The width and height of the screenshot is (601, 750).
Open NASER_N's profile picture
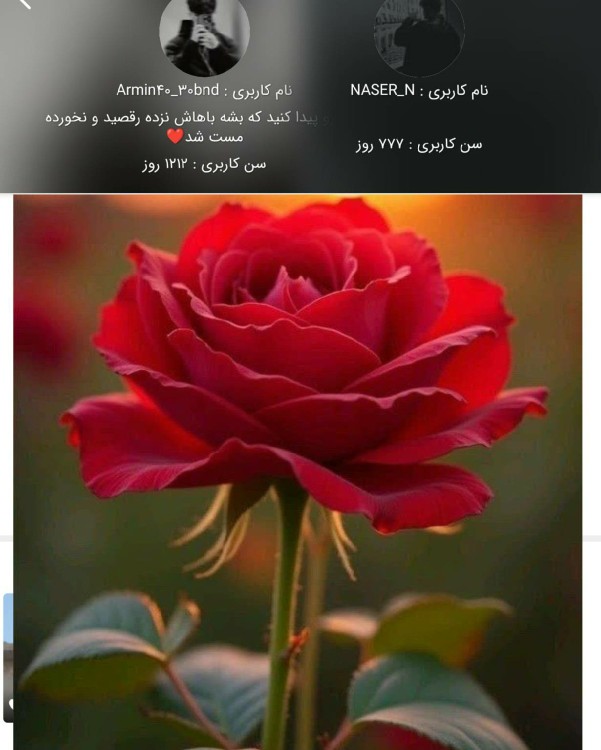[419, 35]
